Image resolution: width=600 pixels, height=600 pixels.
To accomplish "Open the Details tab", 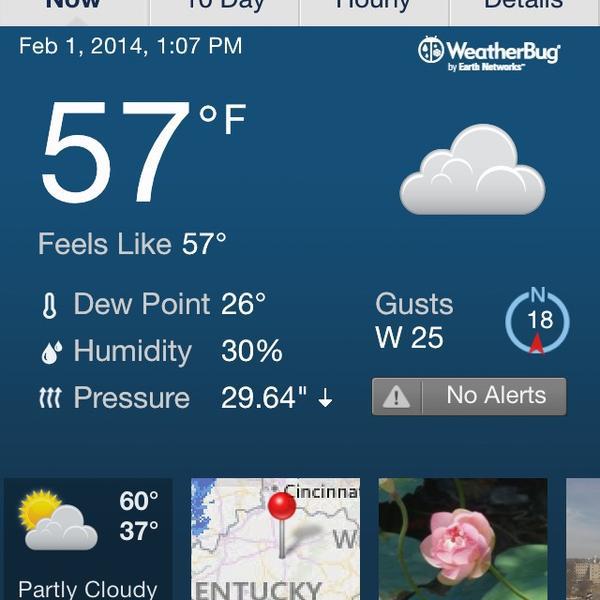I will 523,8.
